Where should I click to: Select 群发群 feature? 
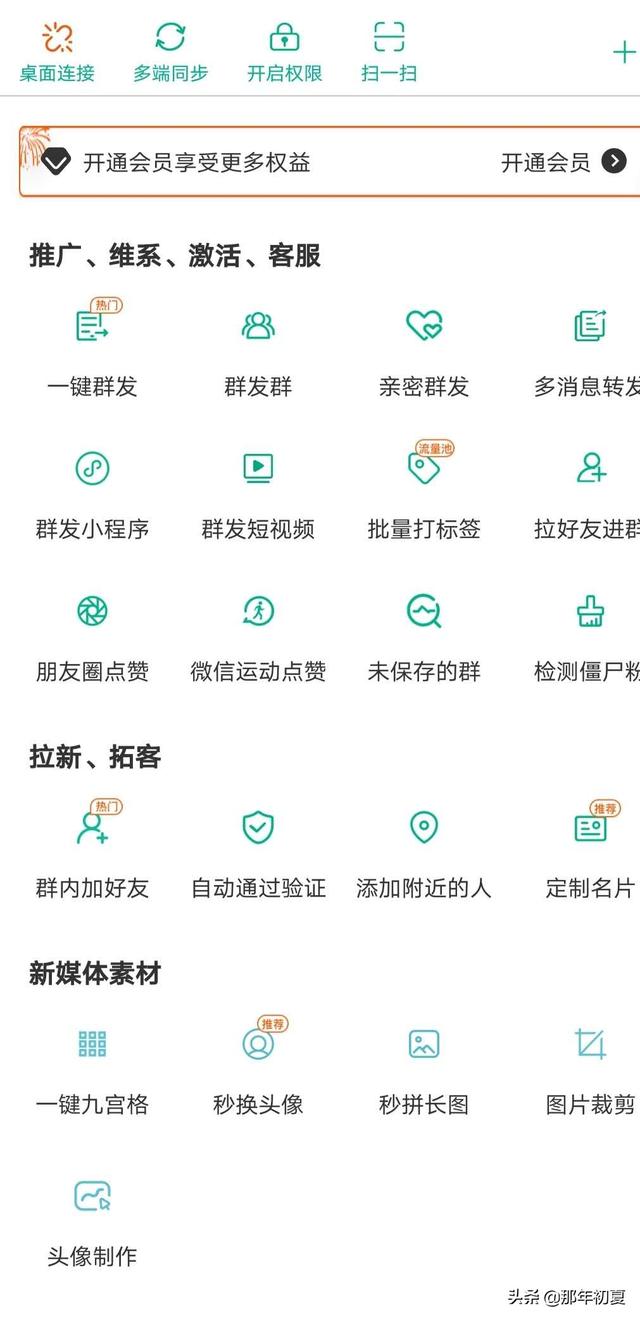pos(258,350)
